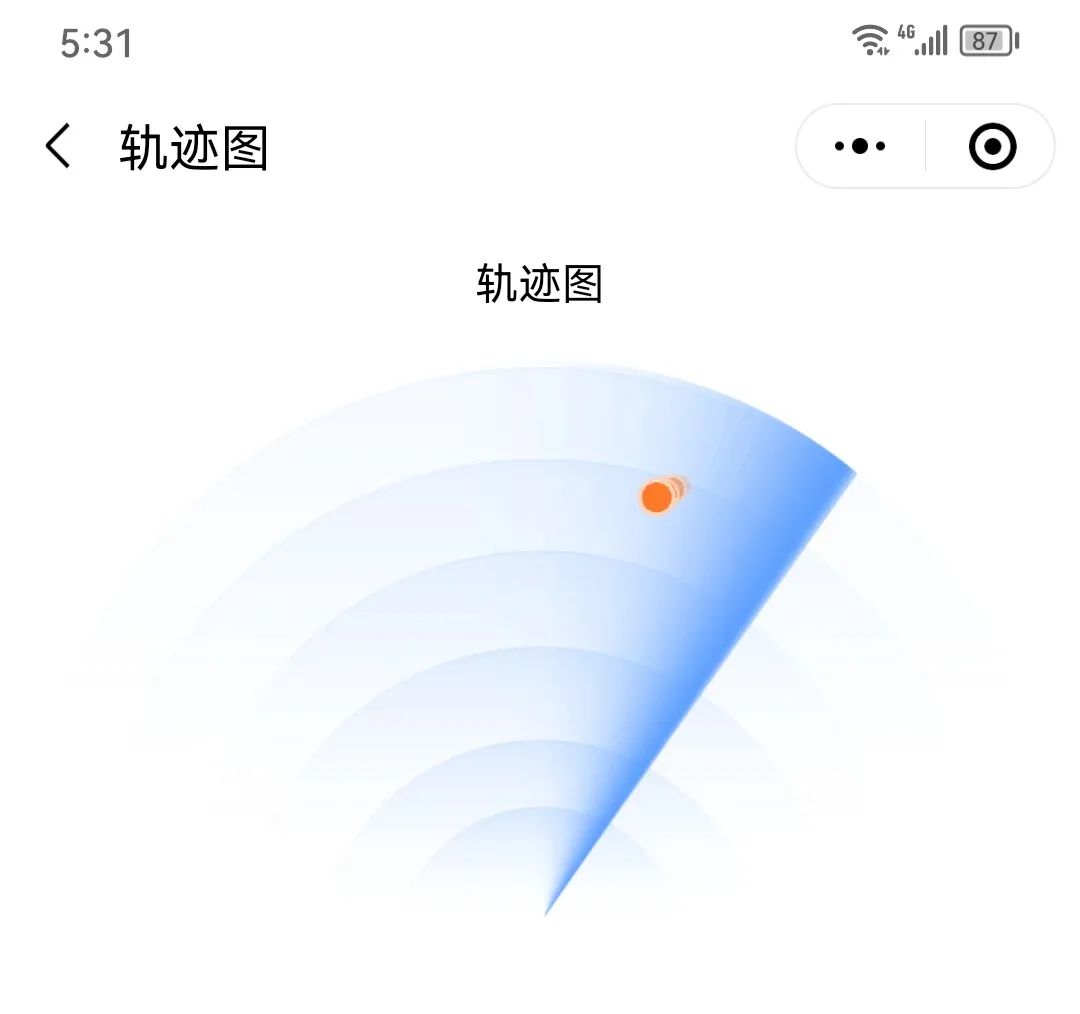Close the mini program via the circle icon
The image size is (1080, 1014).
[x=992, y=147]
